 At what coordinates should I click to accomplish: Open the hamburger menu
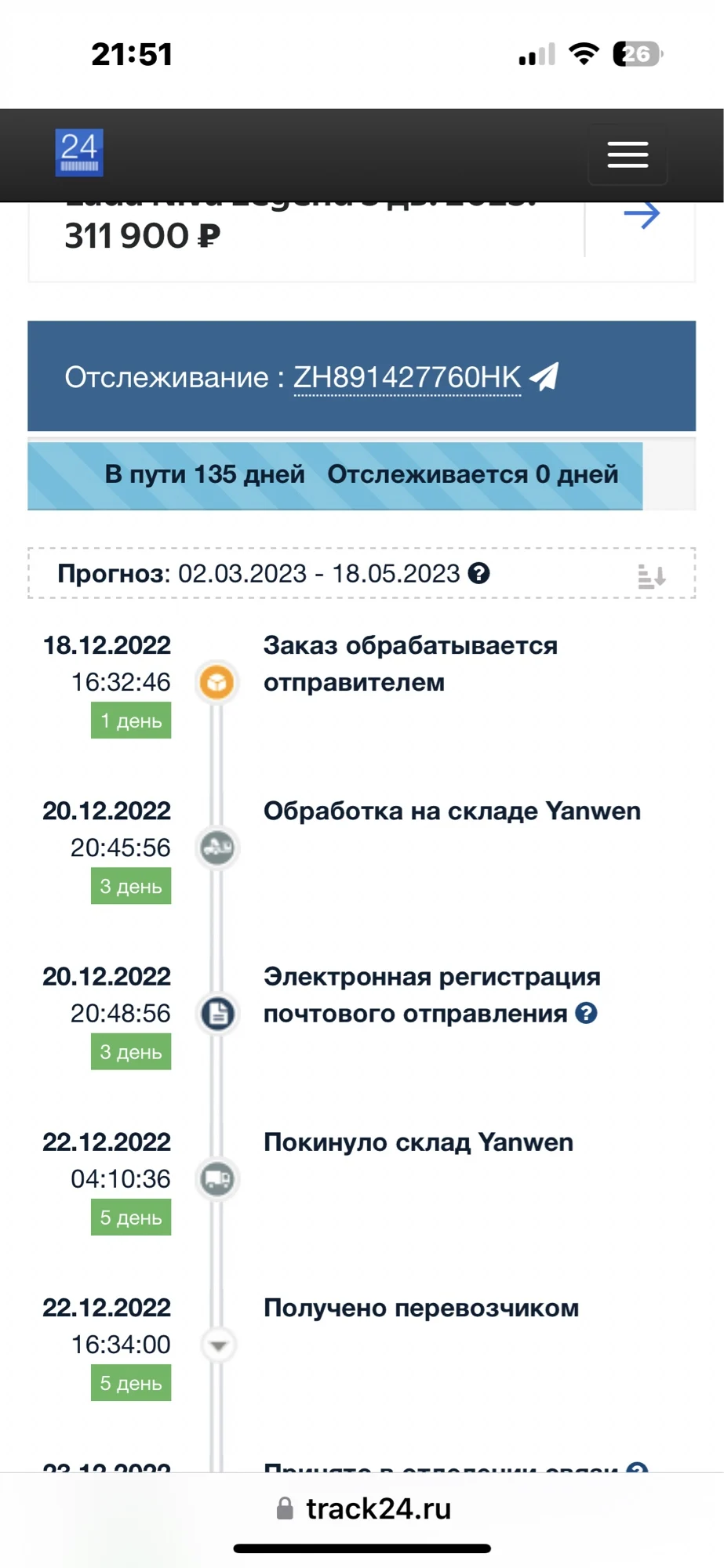pyautogui.click(x=628, y=154)
